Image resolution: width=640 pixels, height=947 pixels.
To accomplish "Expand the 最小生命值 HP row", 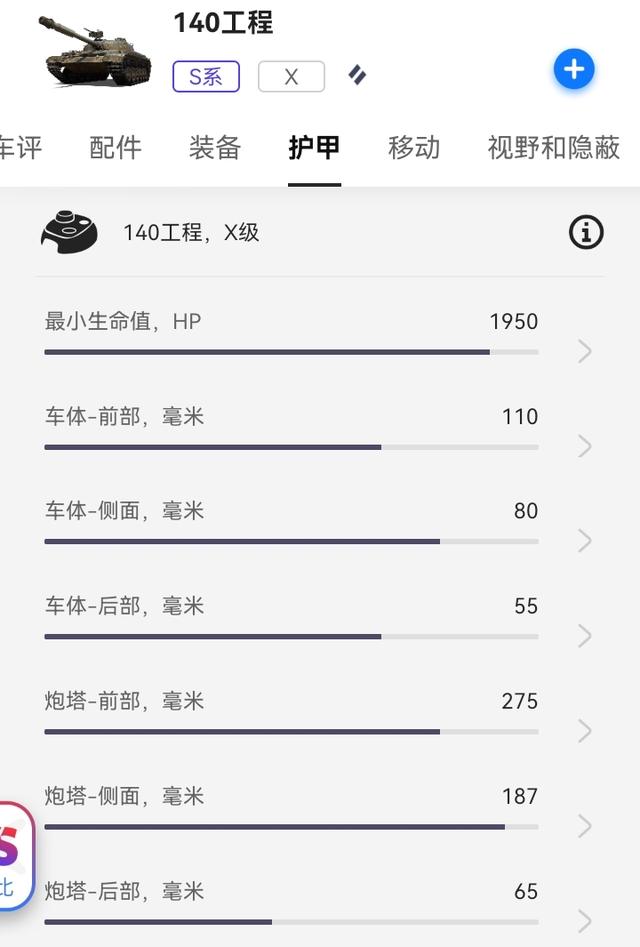I will click(x=585, y=351).
